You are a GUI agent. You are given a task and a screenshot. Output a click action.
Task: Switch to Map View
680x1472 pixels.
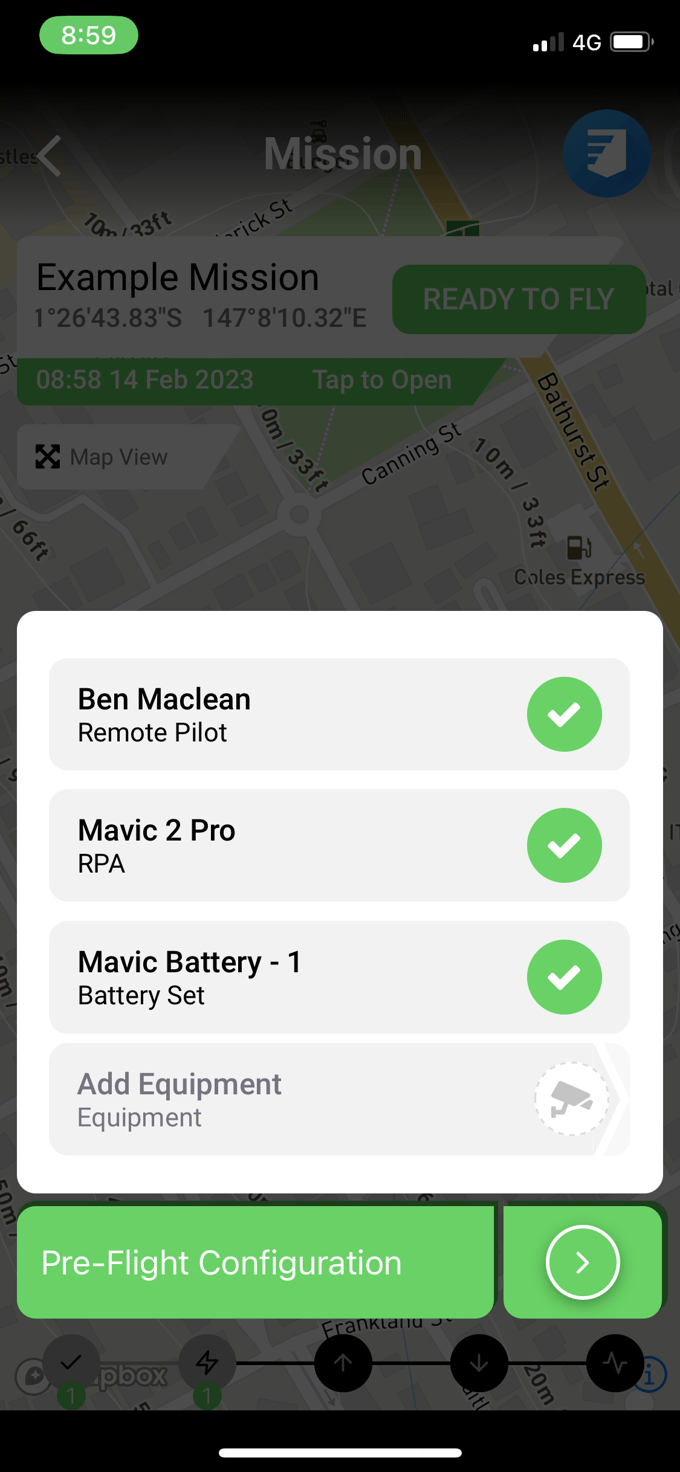104,457
